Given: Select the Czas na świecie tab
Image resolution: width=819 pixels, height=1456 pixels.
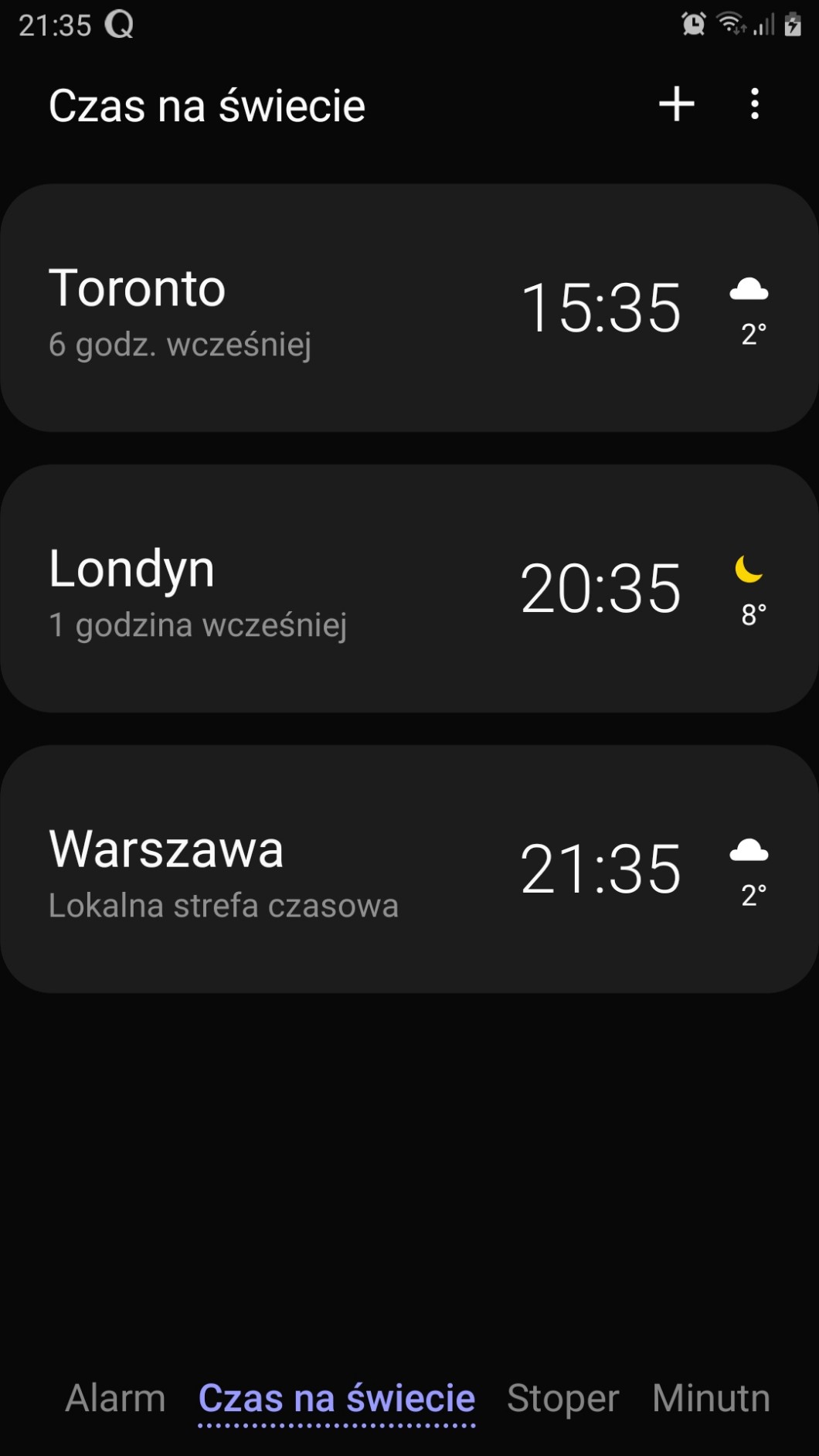Looking at the screenshot, I should click(x=337, y=1398).
